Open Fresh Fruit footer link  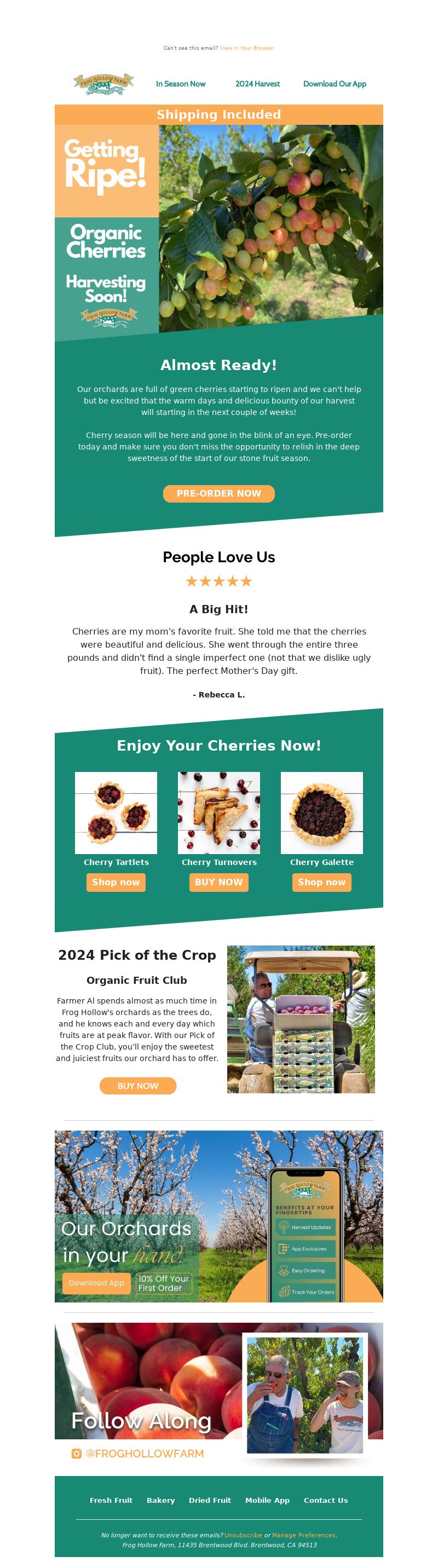(x=111, y=1501)
